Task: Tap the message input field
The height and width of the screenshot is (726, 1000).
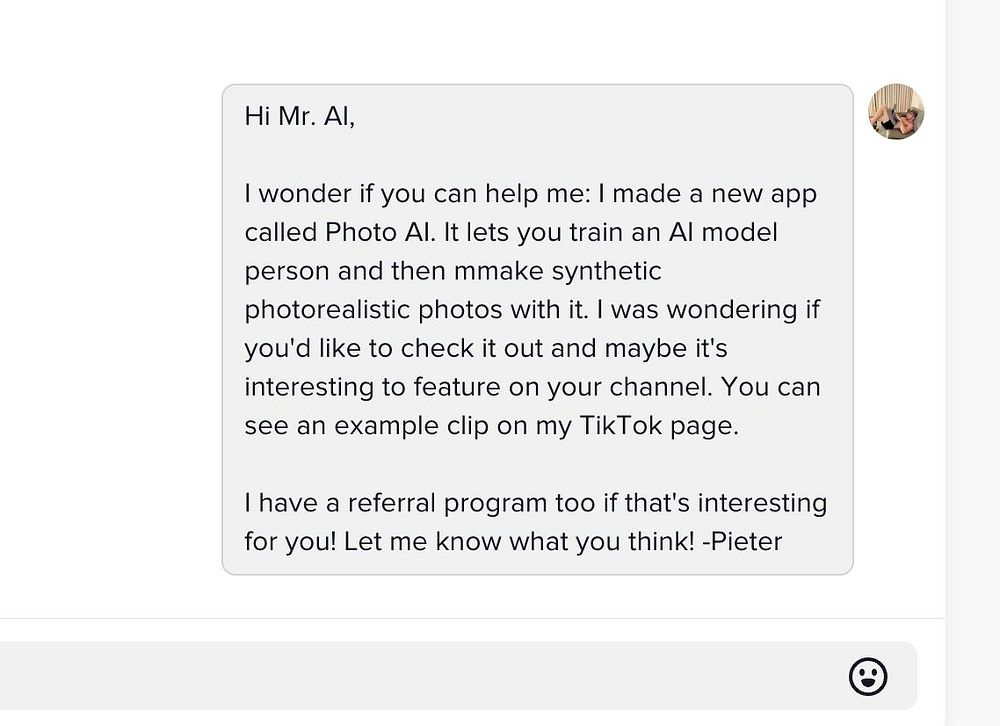Action: (x=420, y=676)
